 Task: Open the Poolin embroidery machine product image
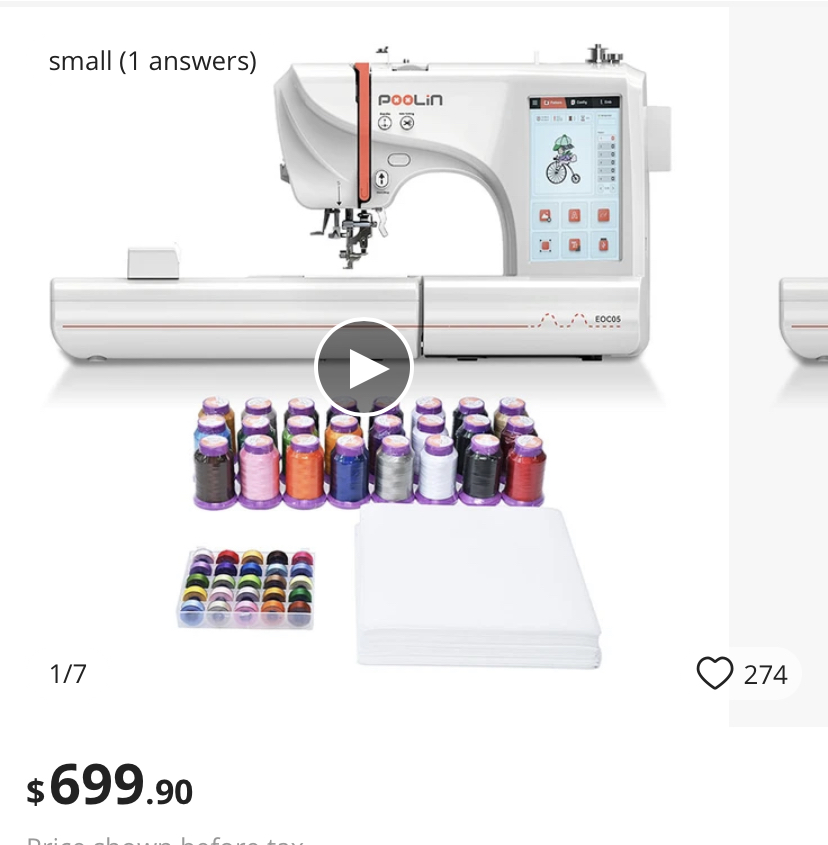[460, 200]
